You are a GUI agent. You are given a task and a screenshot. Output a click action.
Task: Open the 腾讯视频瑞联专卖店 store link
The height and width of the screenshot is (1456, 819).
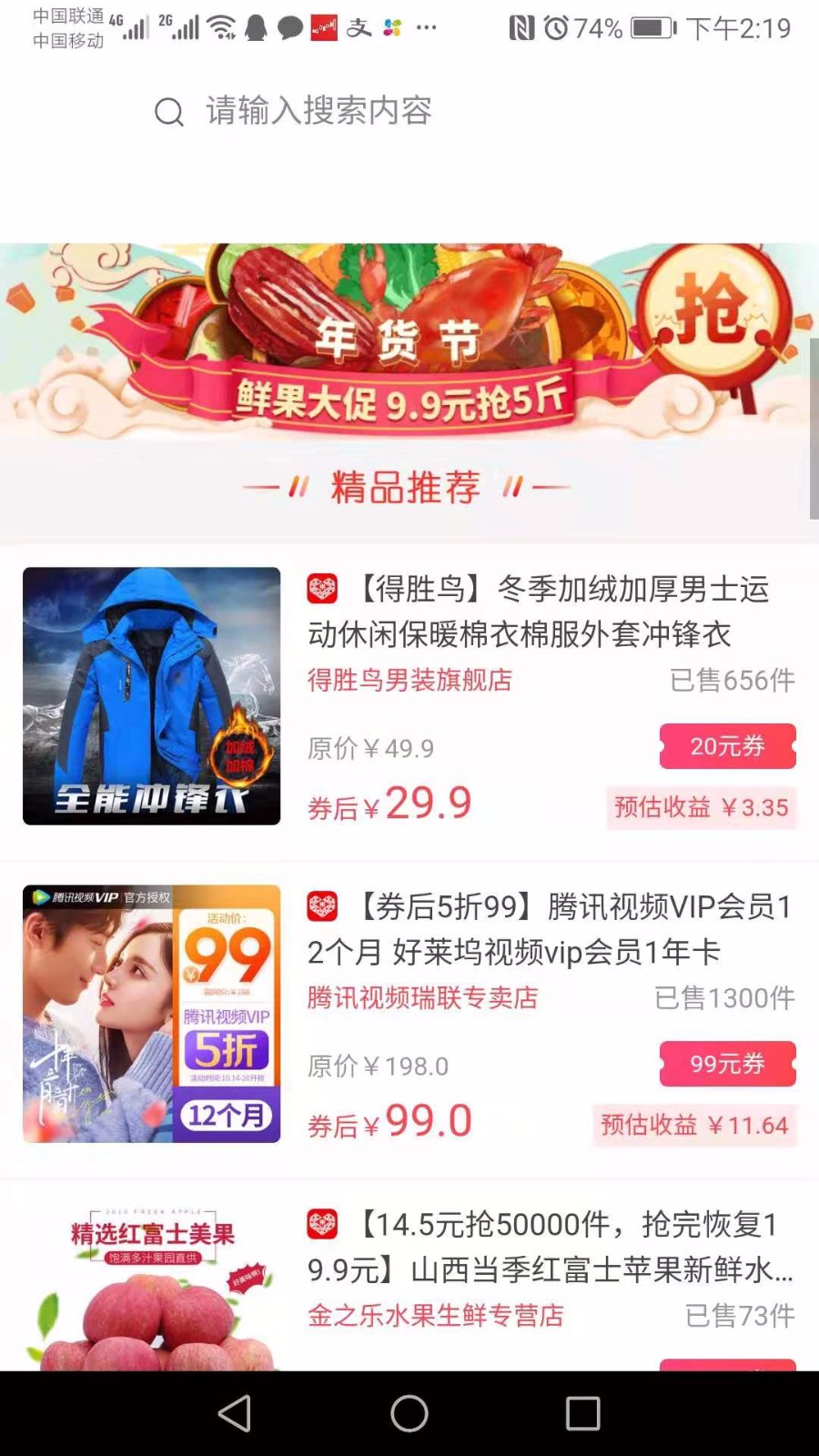click(x=420, y=996)
